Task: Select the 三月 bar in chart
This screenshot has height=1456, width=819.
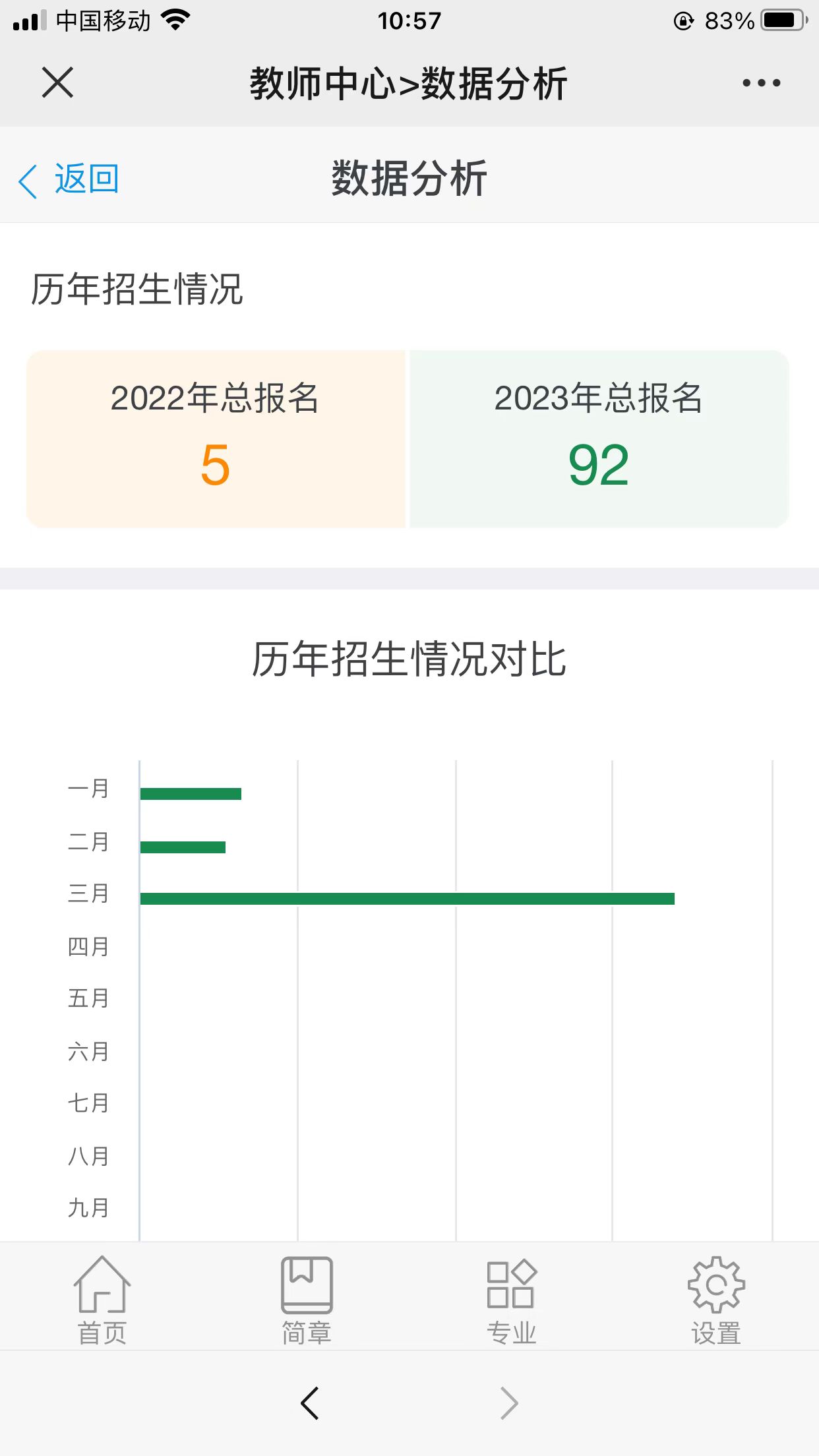Action: (x=407, y=898)
